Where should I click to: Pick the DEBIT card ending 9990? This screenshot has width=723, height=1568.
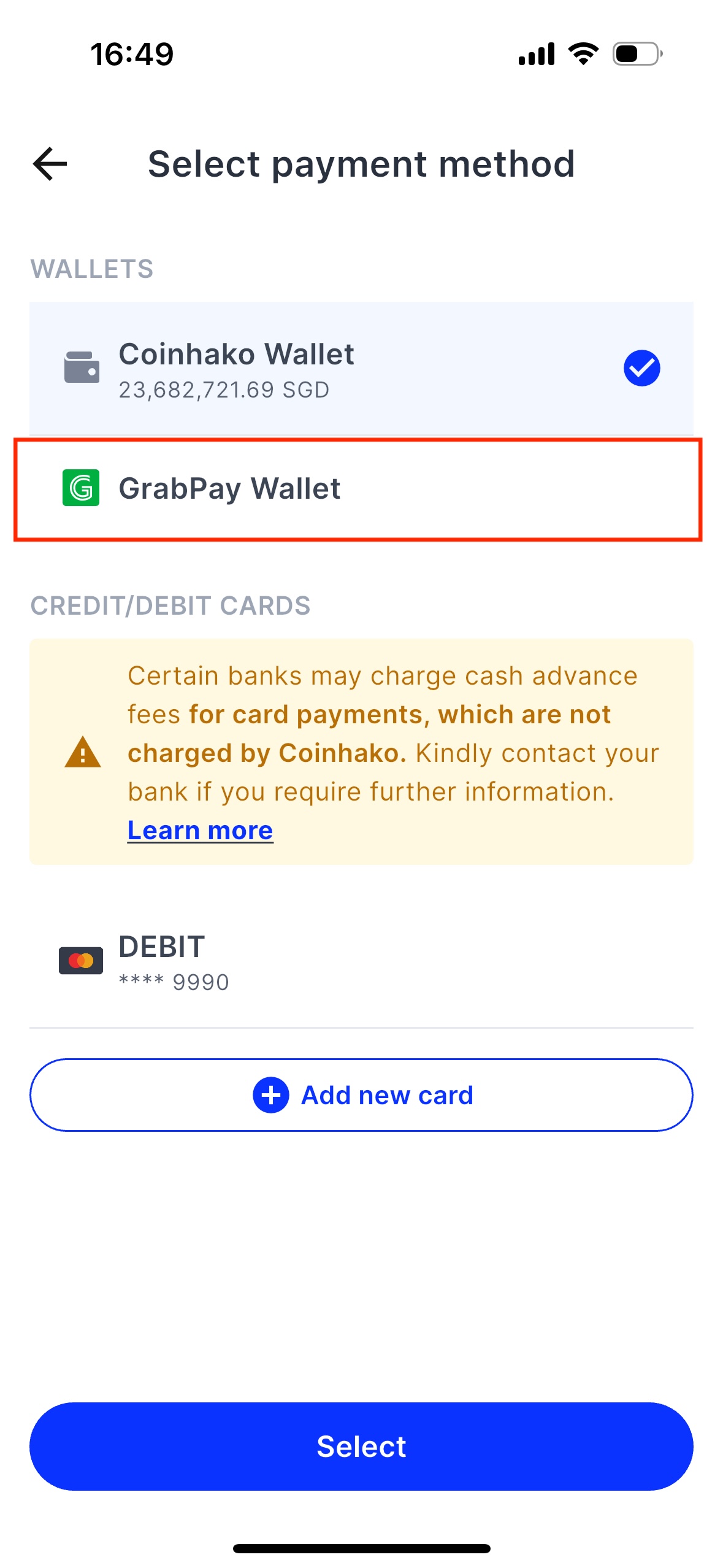coord(361,962)
